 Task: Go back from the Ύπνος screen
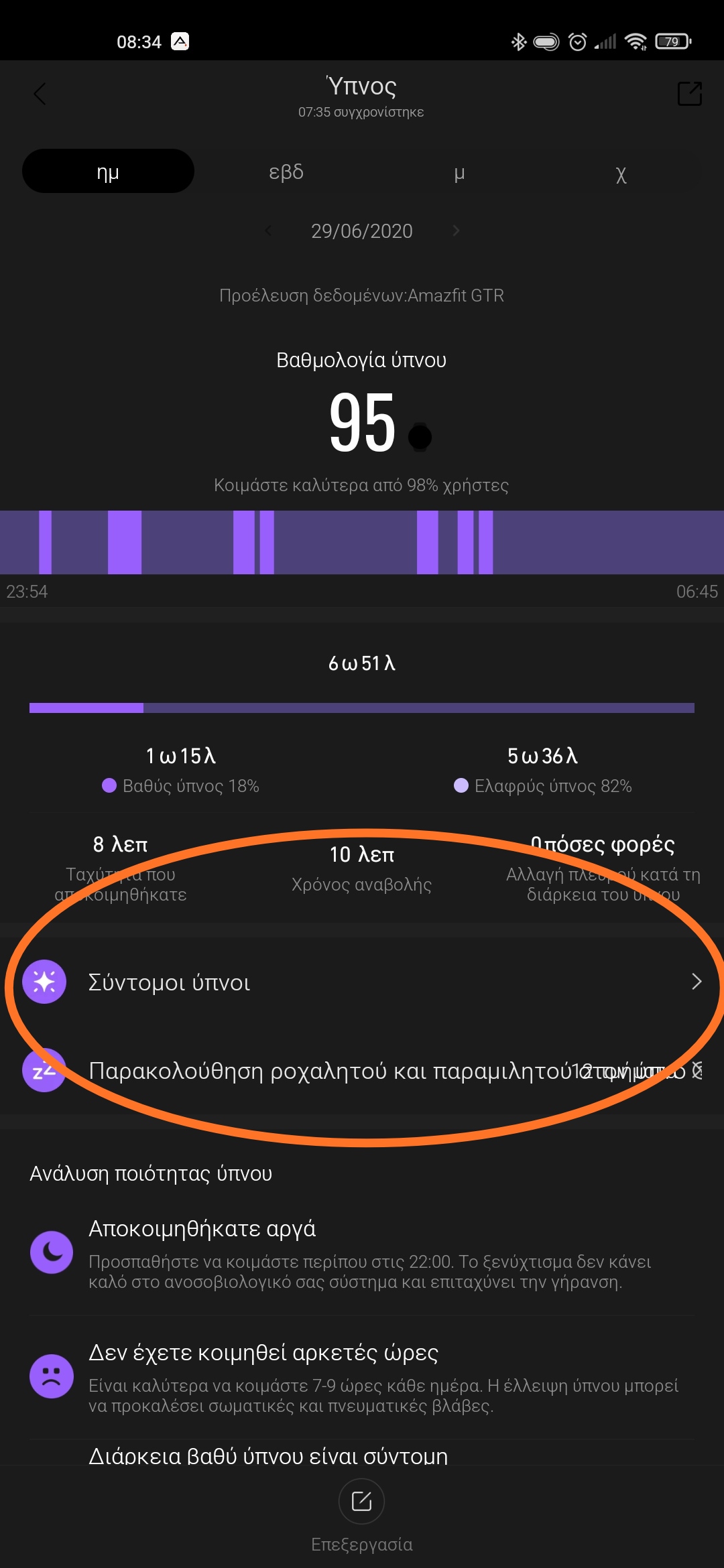tap(40, 94)
